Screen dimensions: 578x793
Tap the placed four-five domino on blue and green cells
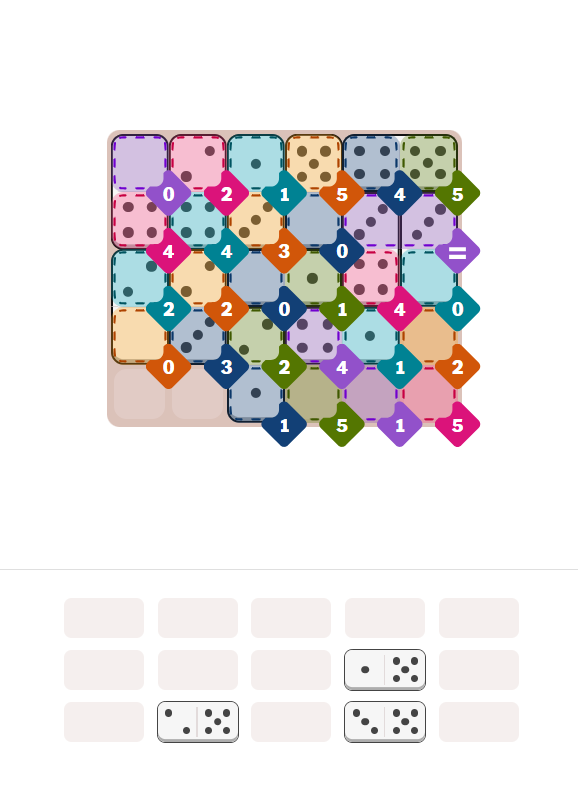click(x=400, y=163)
